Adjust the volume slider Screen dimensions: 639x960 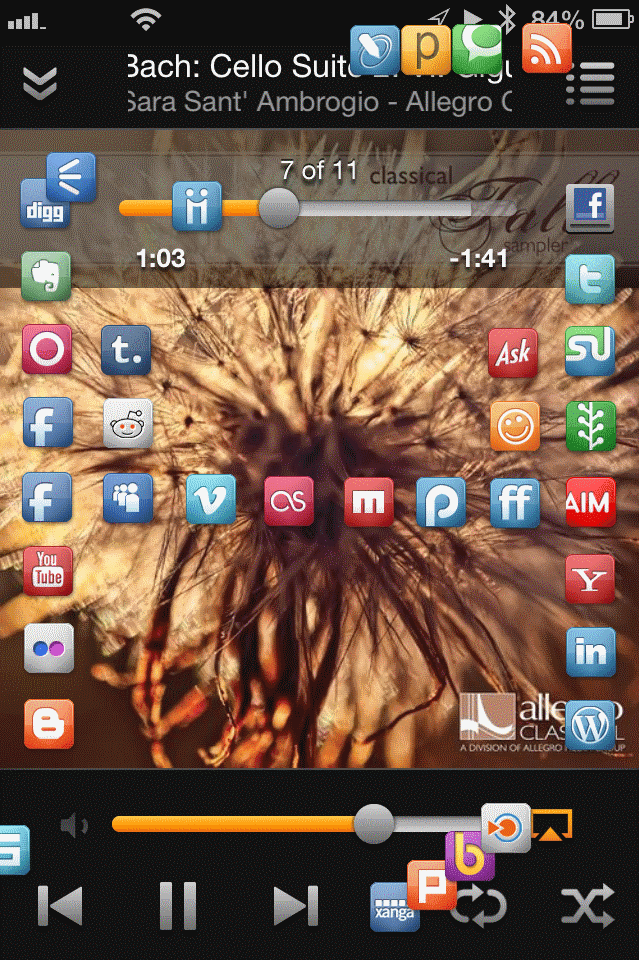(374, 823)
